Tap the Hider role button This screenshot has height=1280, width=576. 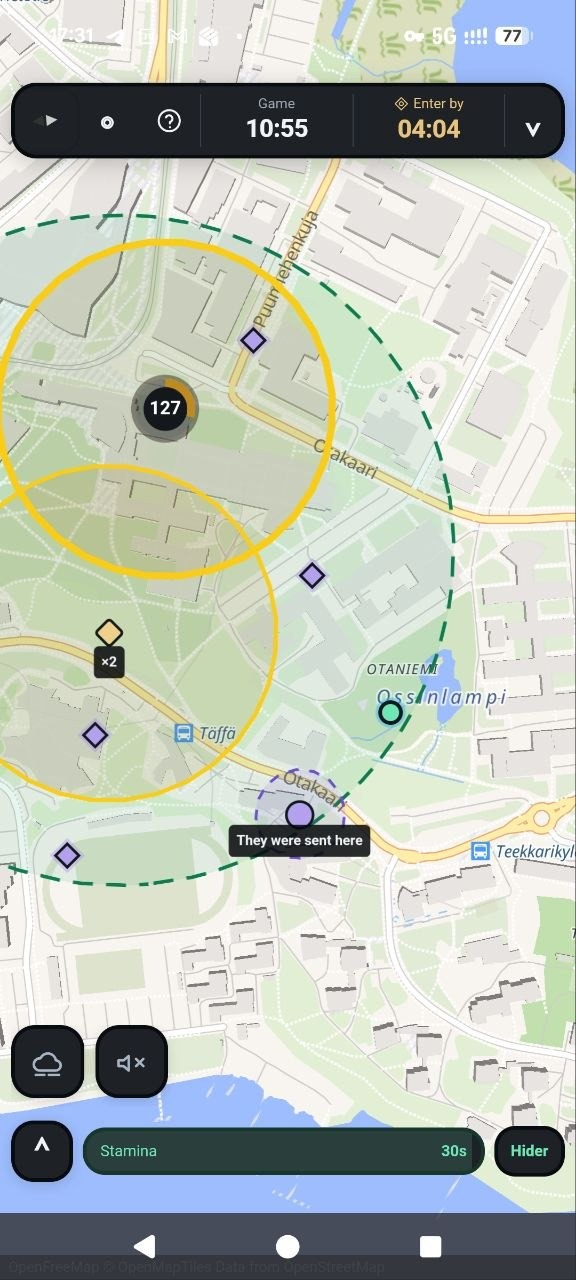pos(529,1151)
